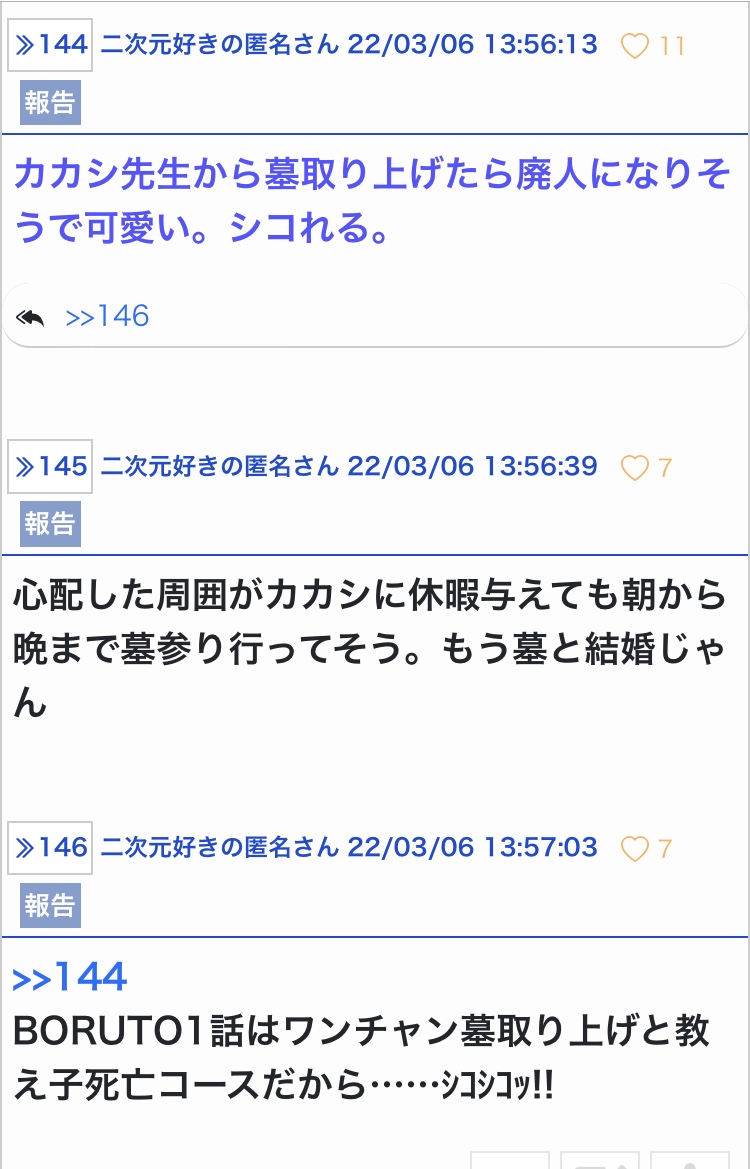
Task: Like post 144 with heart icon
Action: (635, 46)
